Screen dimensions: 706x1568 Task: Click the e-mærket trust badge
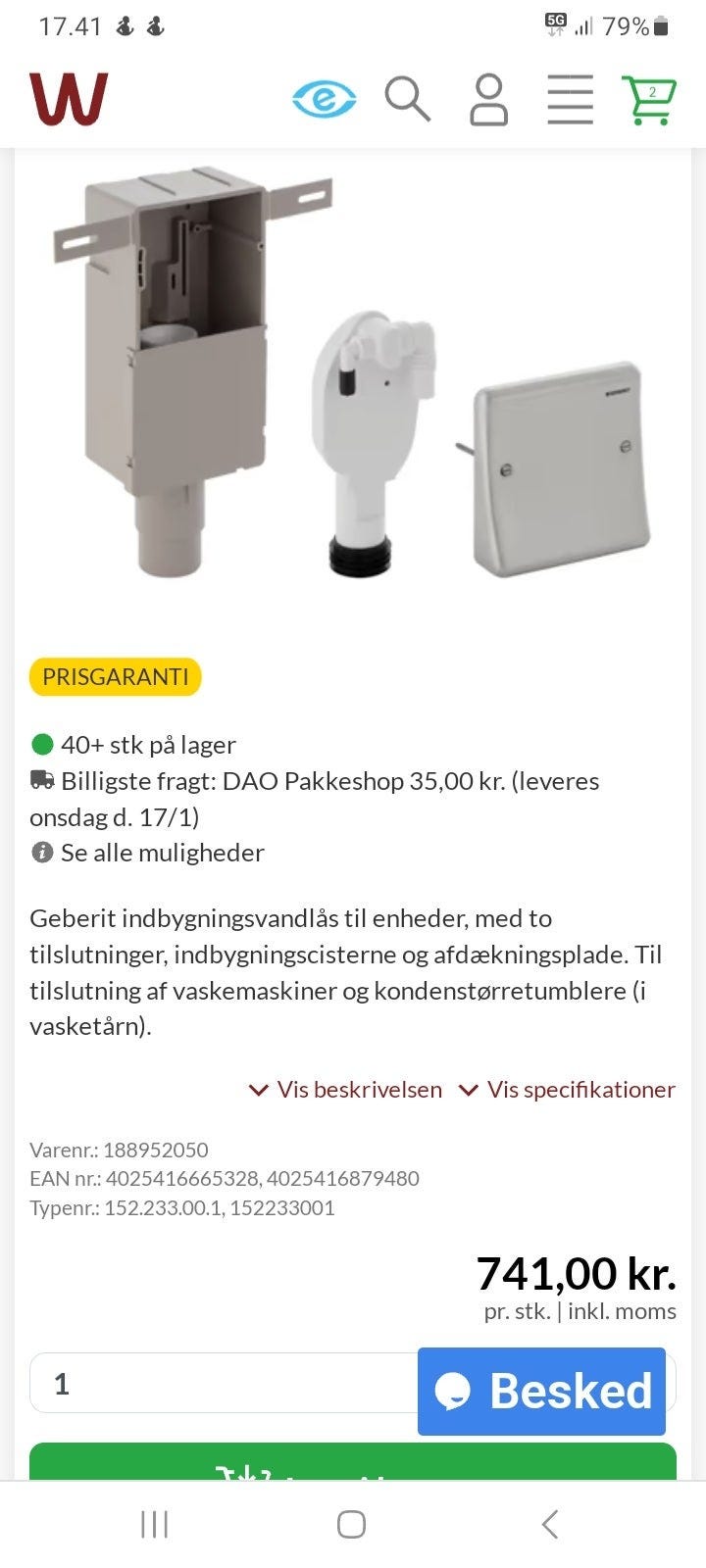point(324,98)
